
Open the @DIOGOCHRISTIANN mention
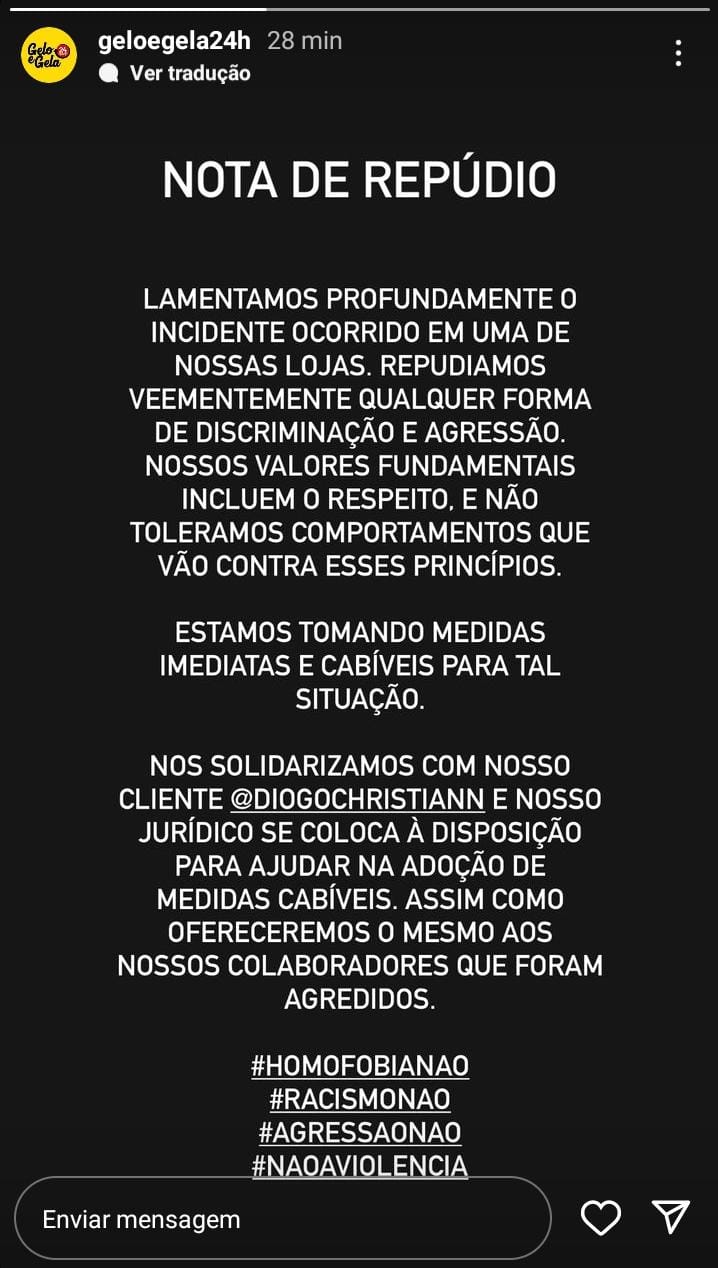pyautogui.click(x=358, y=800)
